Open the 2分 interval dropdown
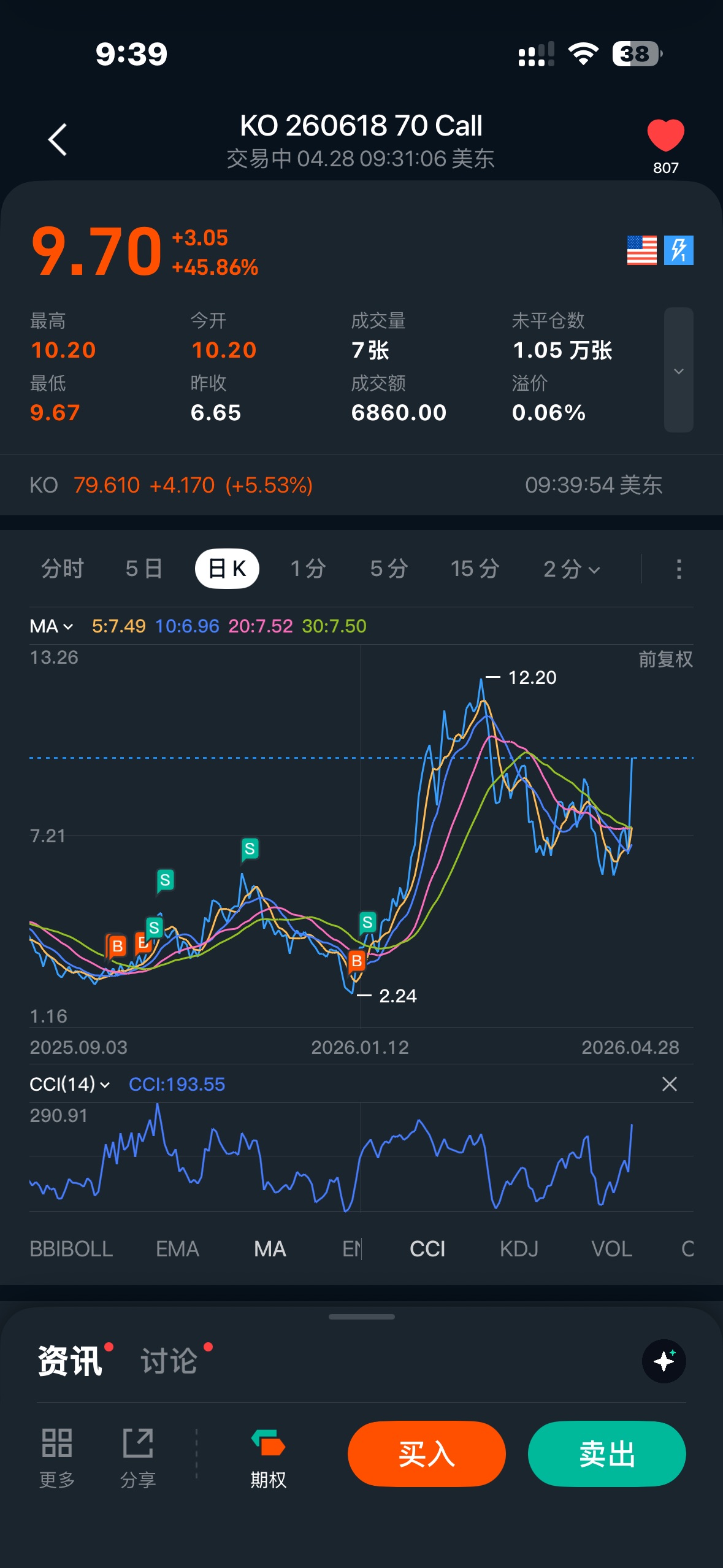Screen dimensions: 723x1568 point(571,569)
